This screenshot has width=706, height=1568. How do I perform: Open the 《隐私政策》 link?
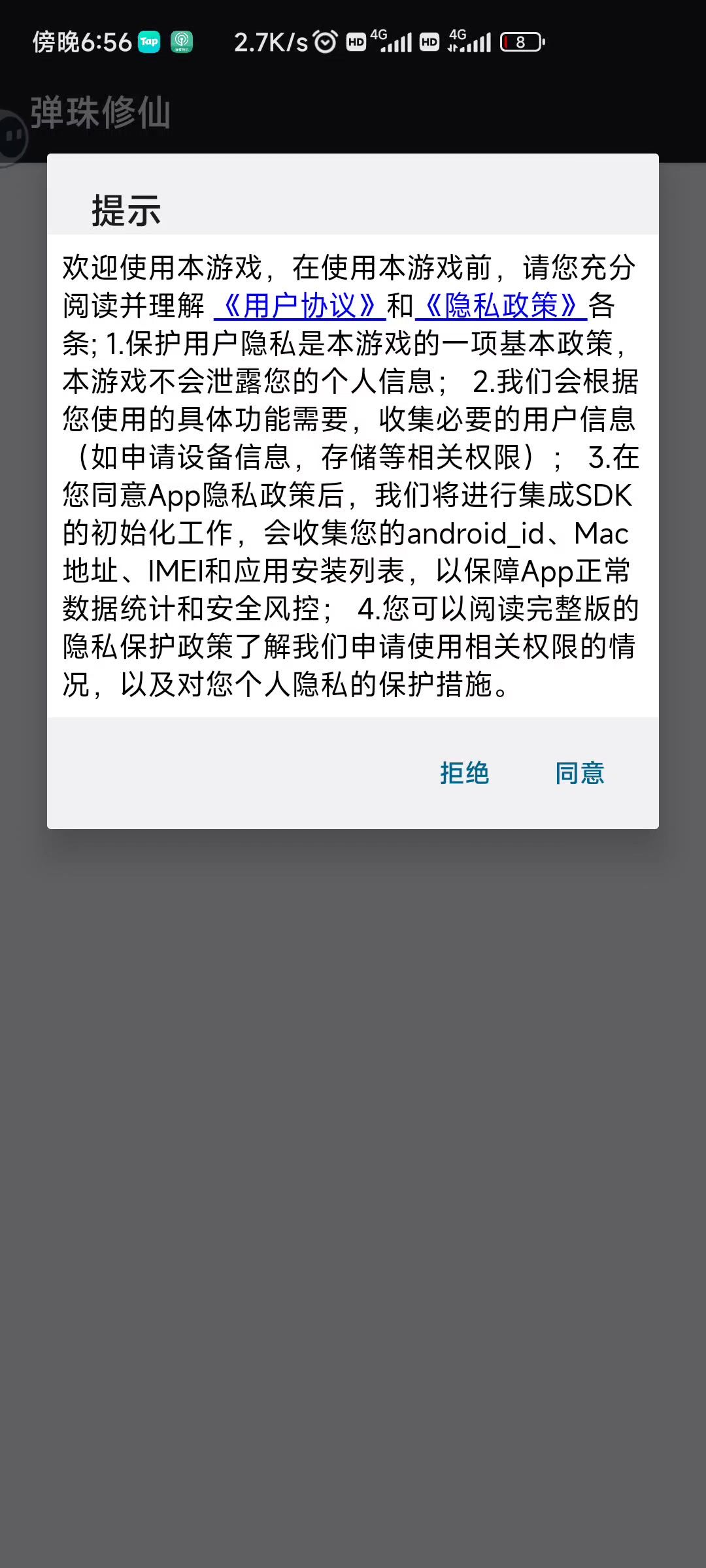pyautogui.click(x=501, y=306)
